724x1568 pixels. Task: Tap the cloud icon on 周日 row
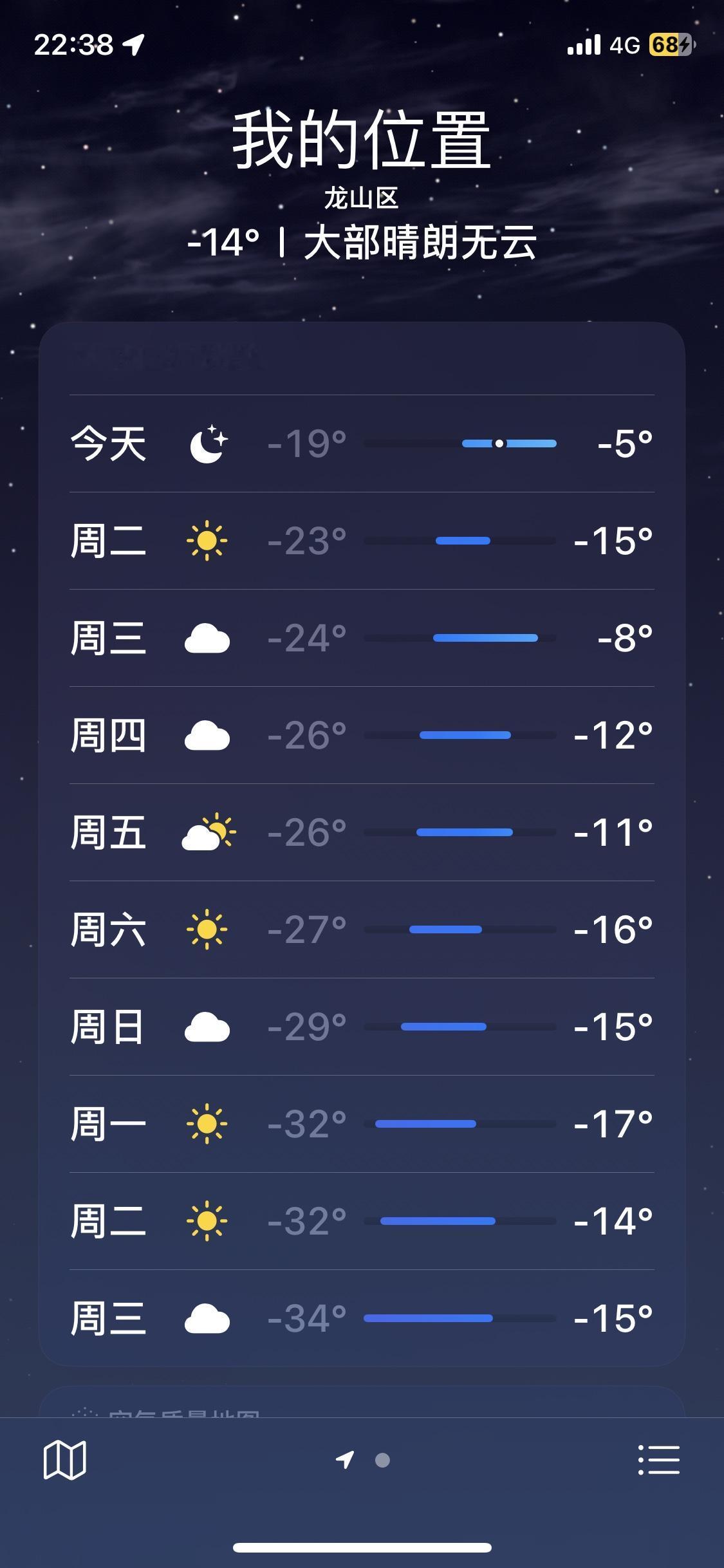(208, 1027)
